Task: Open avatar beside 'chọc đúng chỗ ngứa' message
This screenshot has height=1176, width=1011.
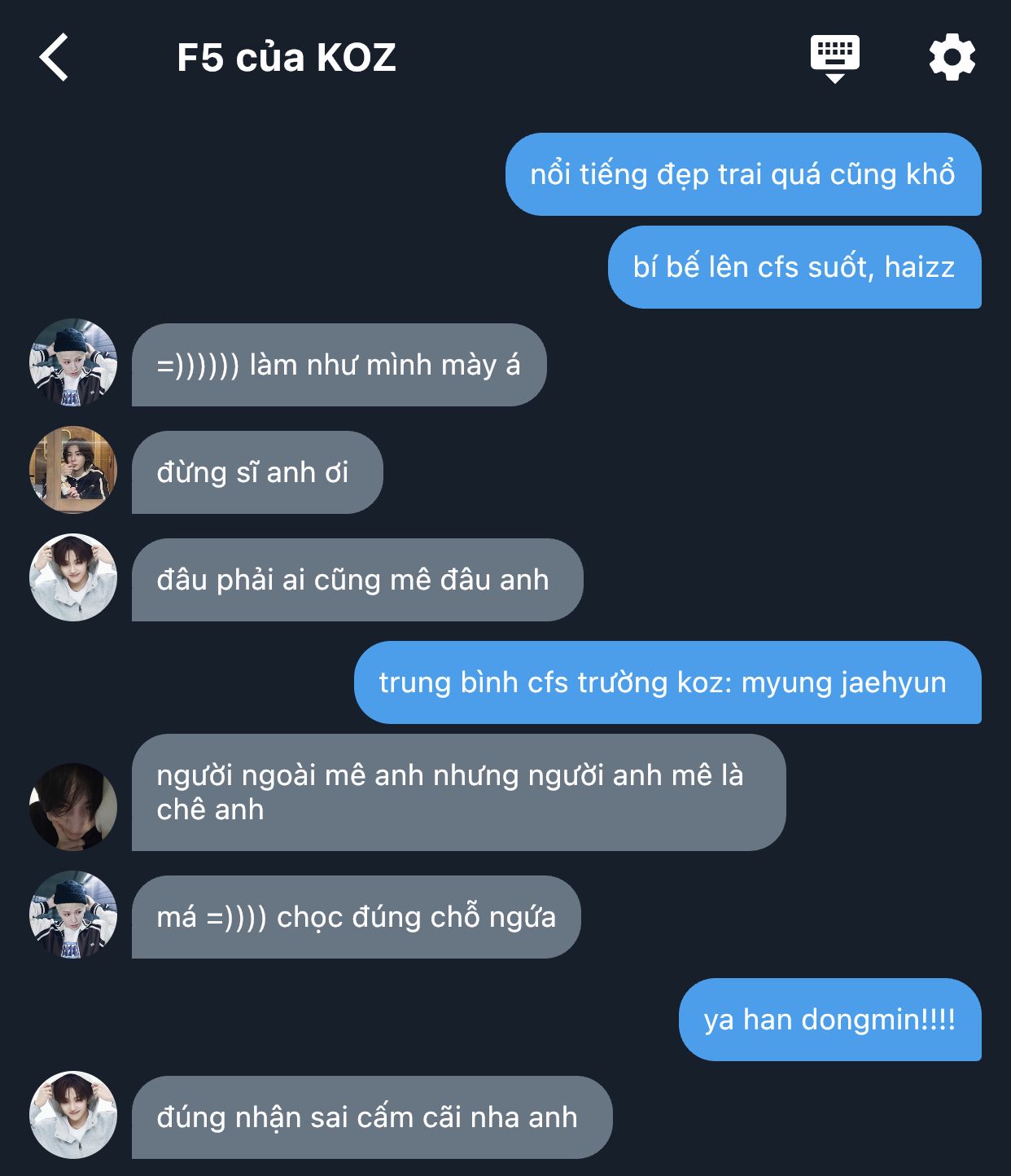Action: [x=73, y=915]
